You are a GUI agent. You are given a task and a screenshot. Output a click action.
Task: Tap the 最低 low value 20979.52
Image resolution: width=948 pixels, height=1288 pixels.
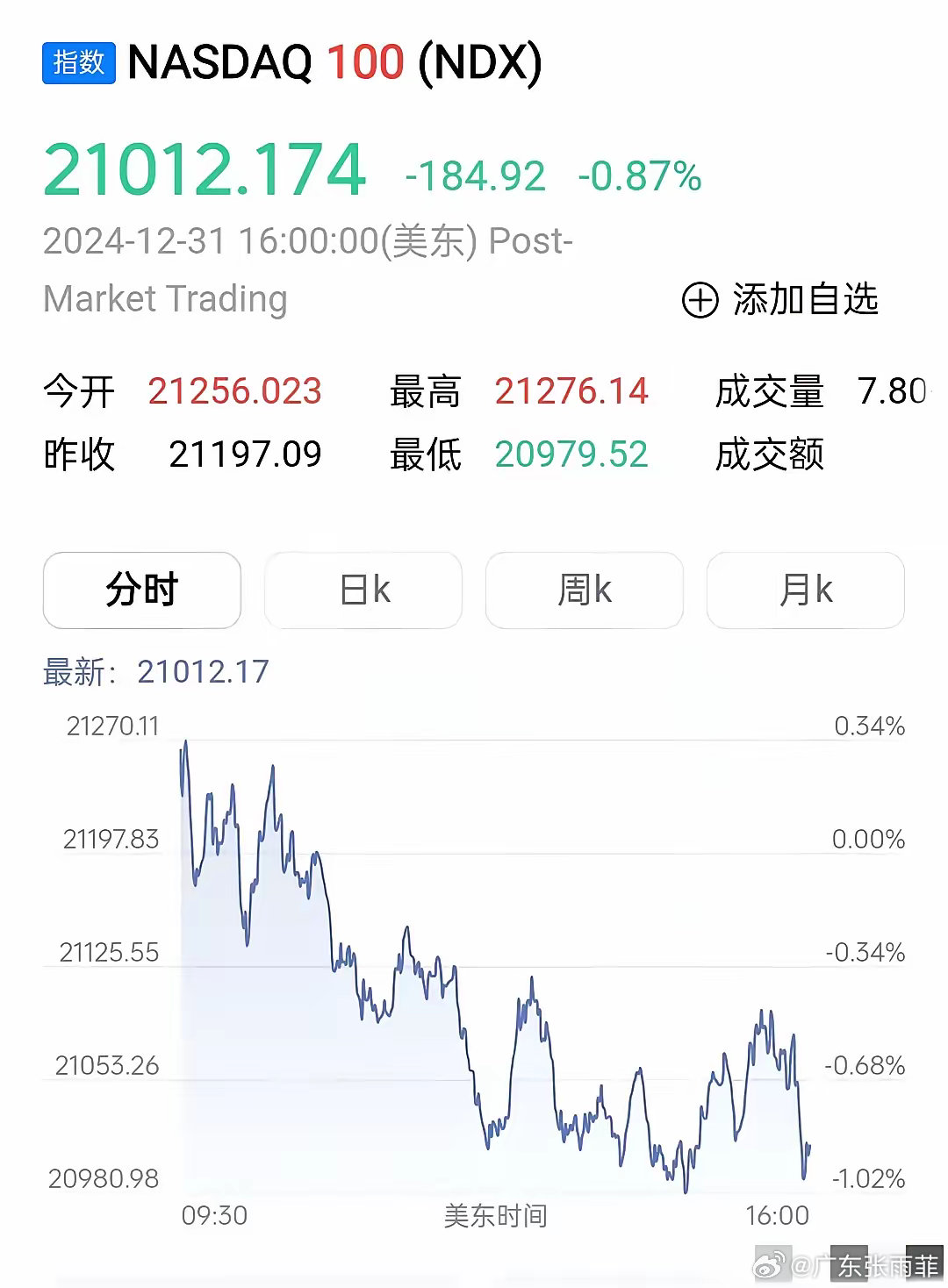point(571,454)
